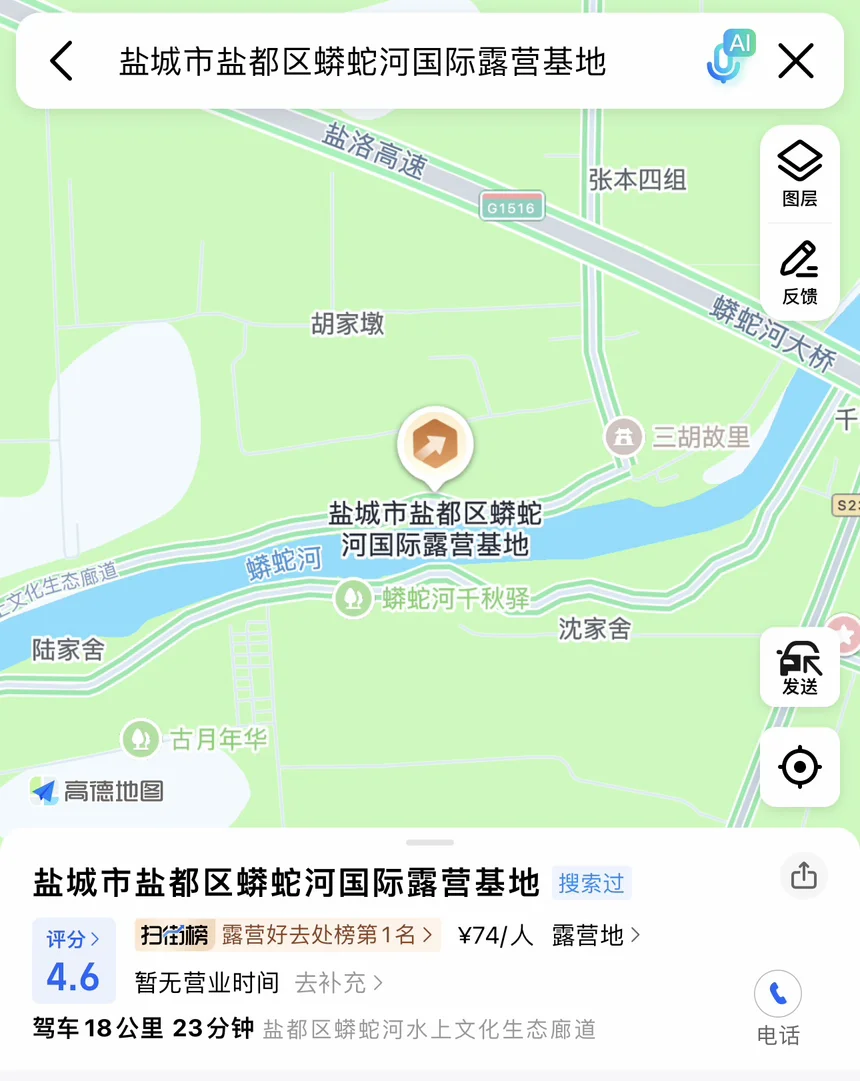
Task: Recenter the map on my location
Action: pyautogui.click(x=800, y=767)
